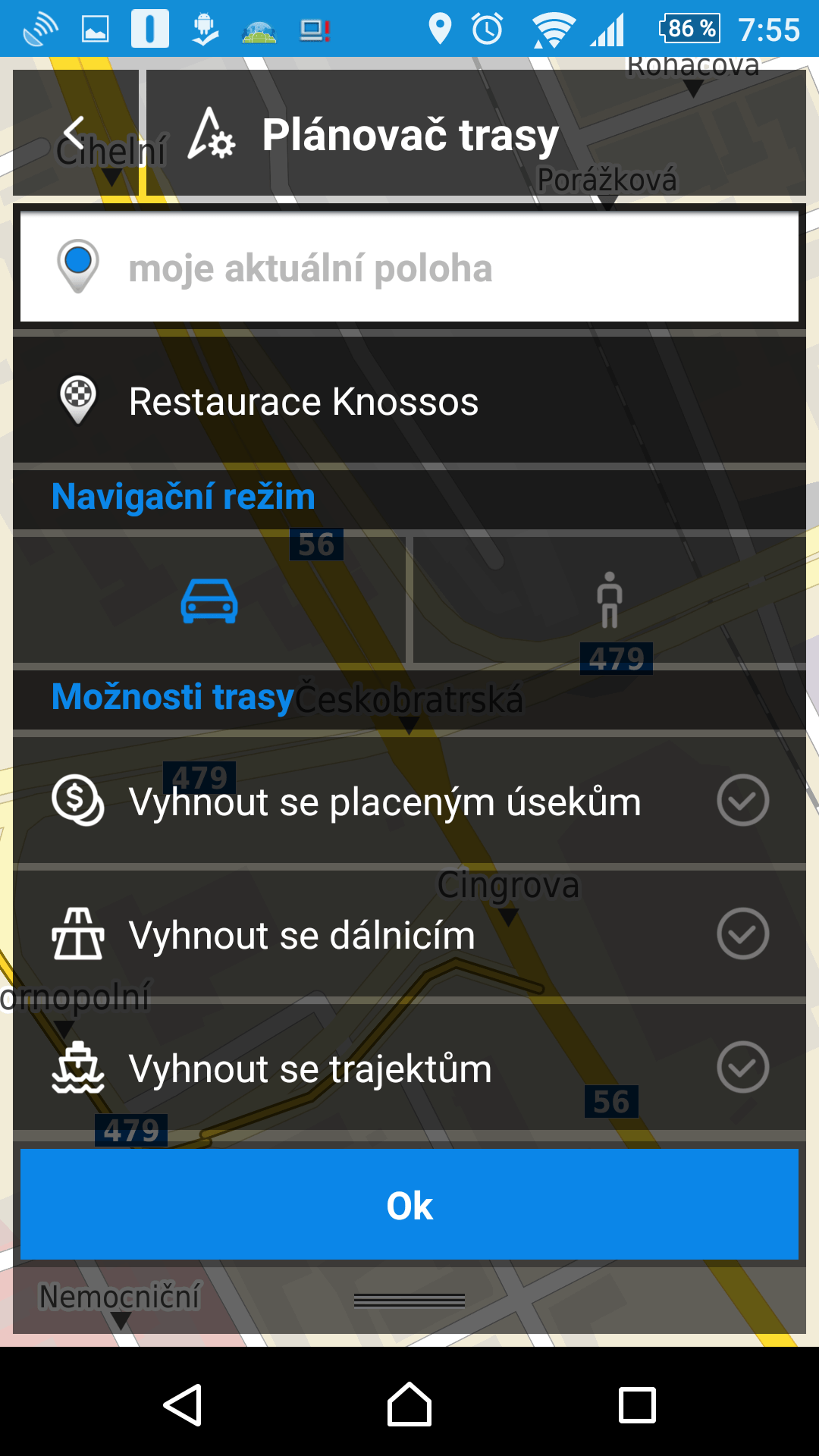Edit the 'moje aktuální poloha' start field
This screenshot has height=1456, width=819.
409,266
